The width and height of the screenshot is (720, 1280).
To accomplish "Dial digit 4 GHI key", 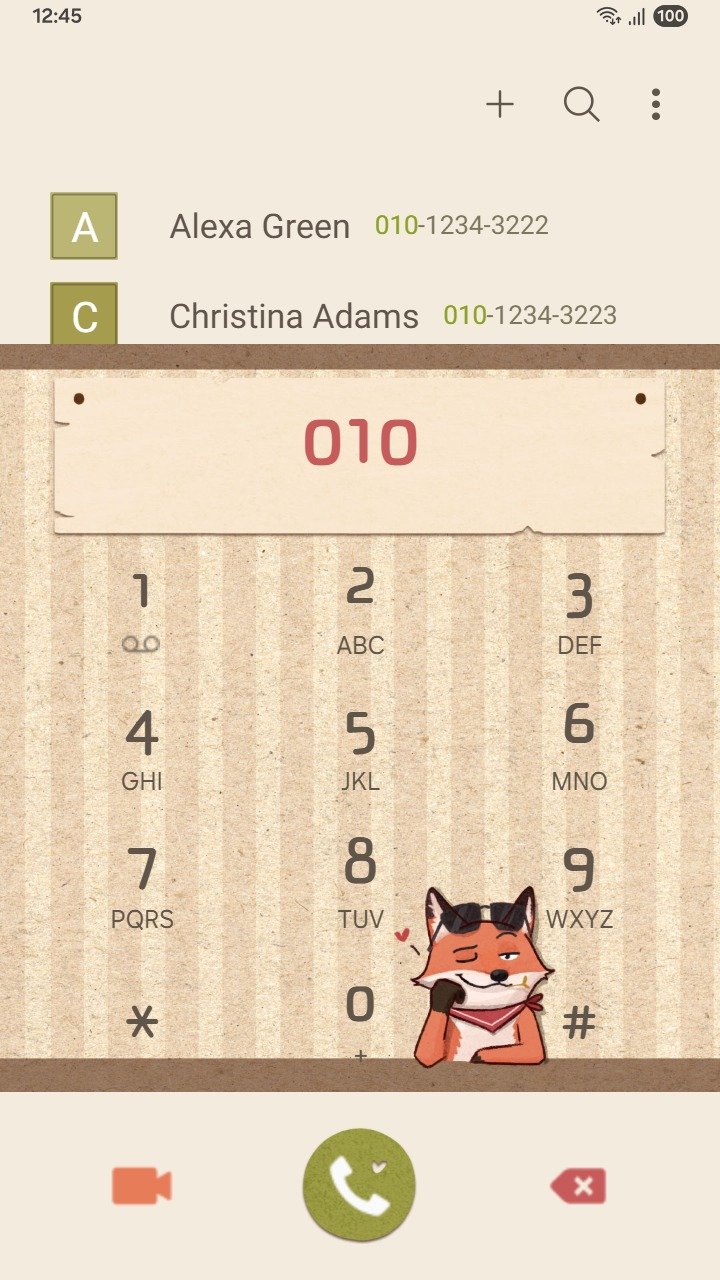I will click(141, 747).
